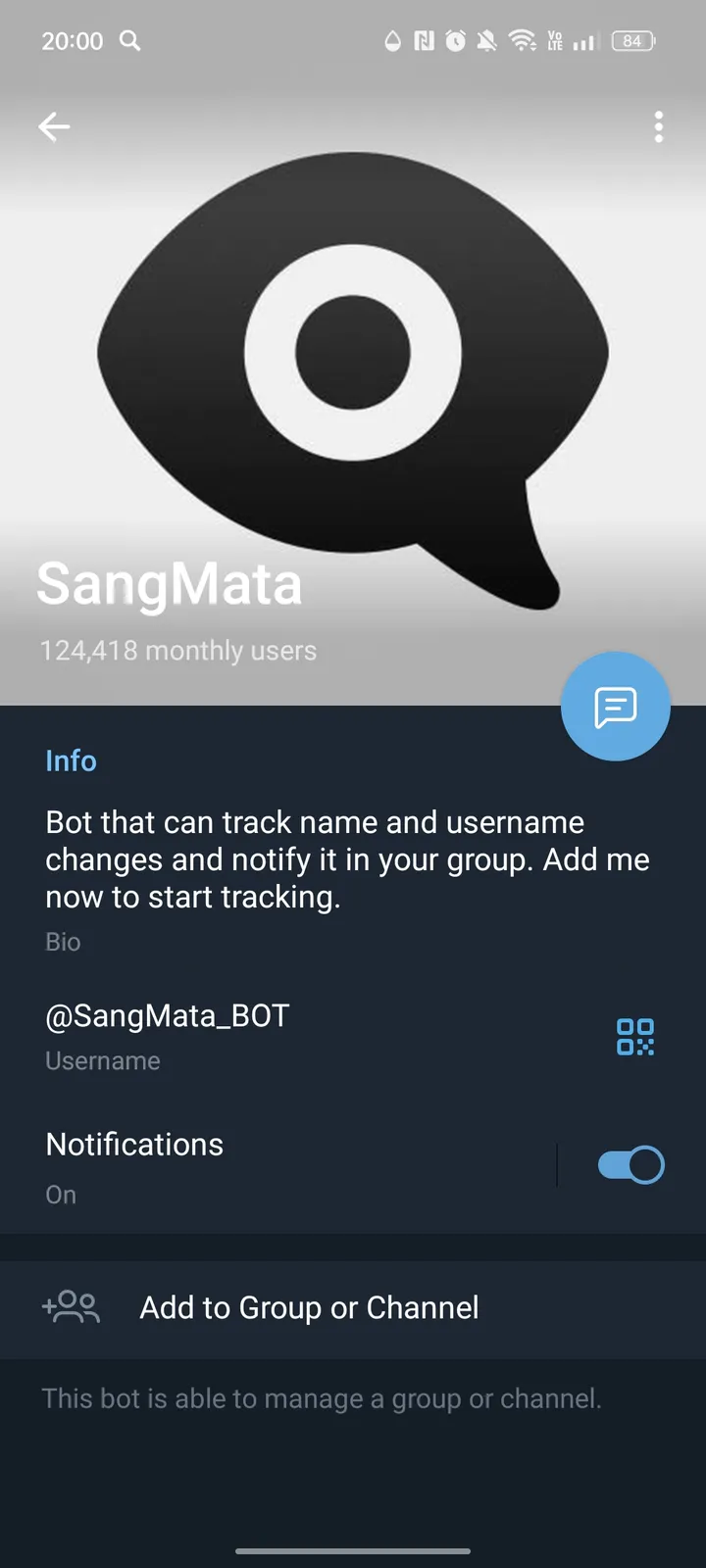This screenshot has height=1568, width=706.
Task: Show the bot's QR code
Action: click(x=634, y=1036)
